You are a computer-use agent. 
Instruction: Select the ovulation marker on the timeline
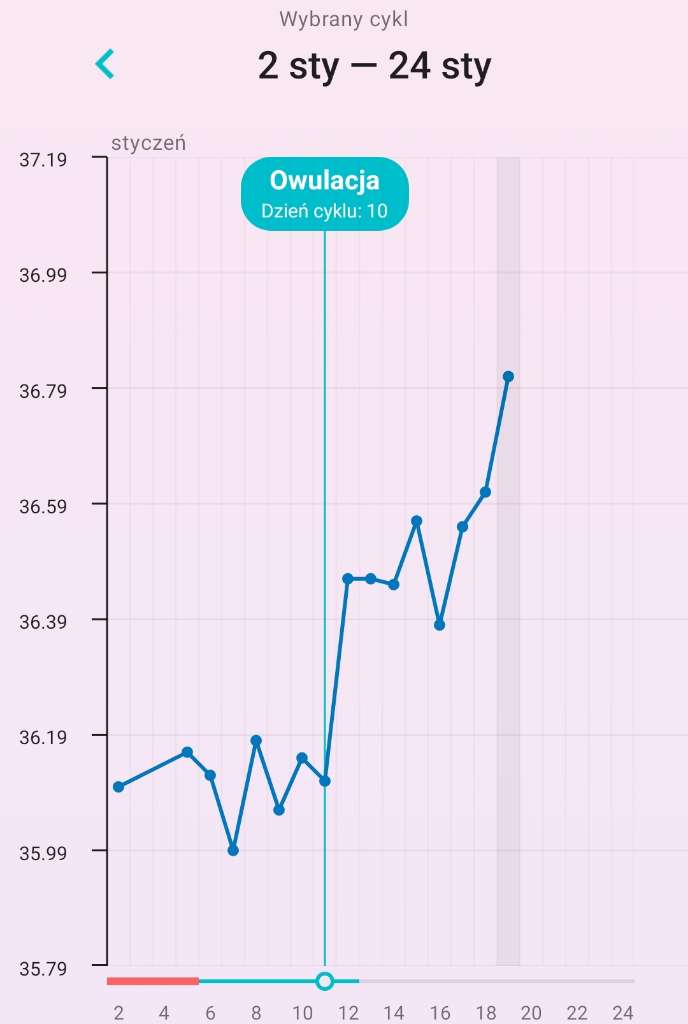[x=324, y=981]
